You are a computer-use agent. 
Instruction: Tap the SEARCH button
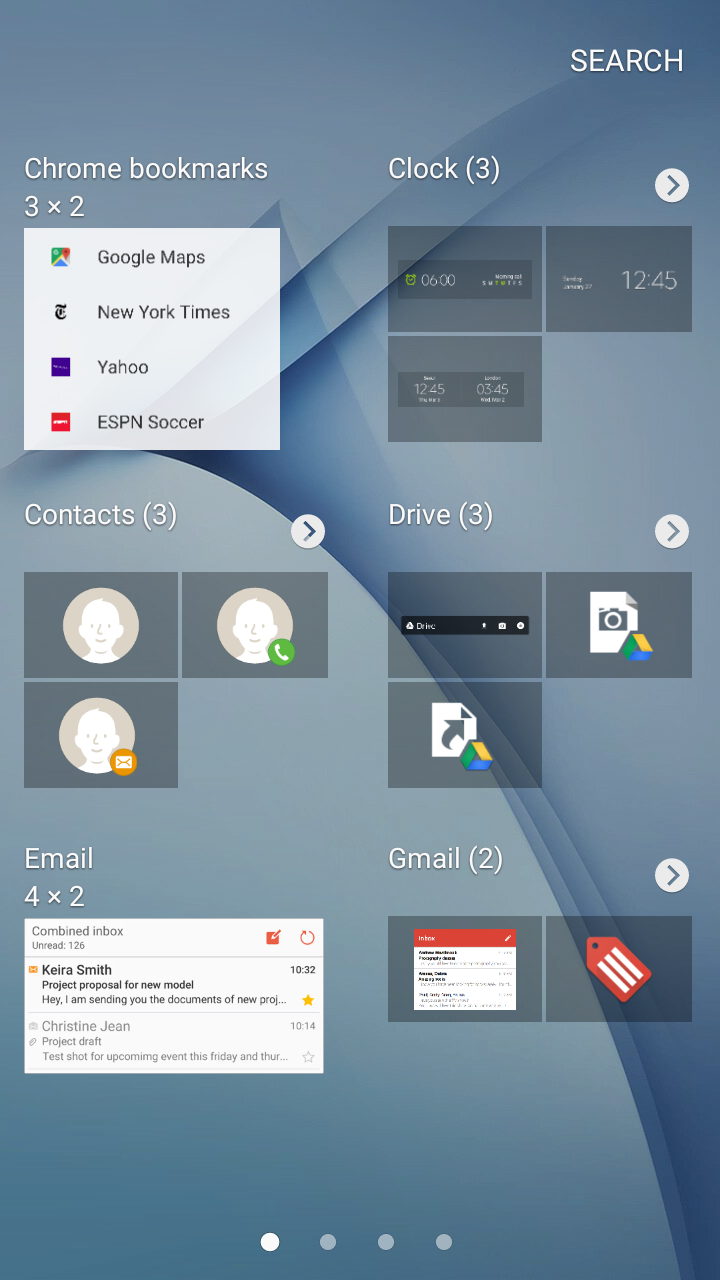[x=627, y=60]
